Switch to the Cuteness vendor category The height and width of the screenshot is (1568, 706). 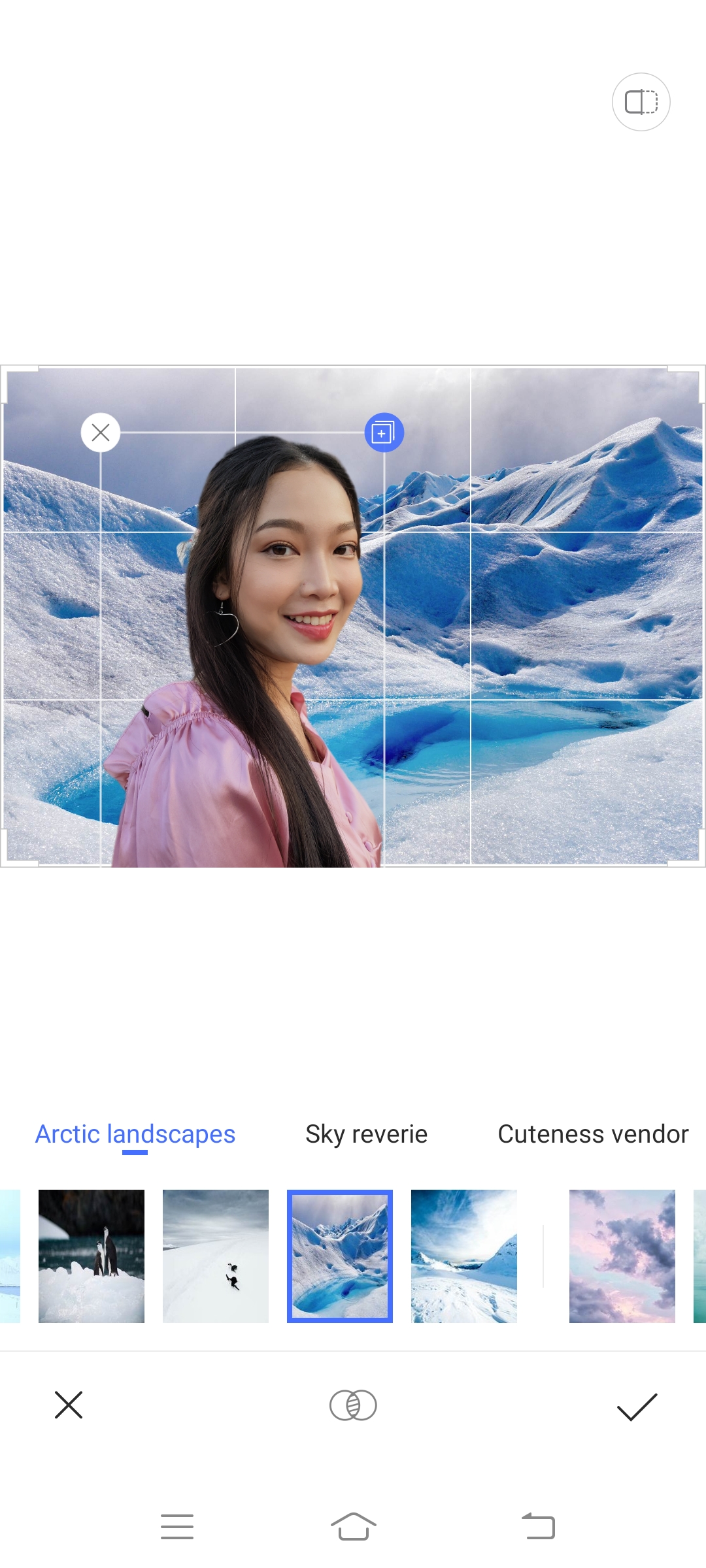click(593, 1134)
